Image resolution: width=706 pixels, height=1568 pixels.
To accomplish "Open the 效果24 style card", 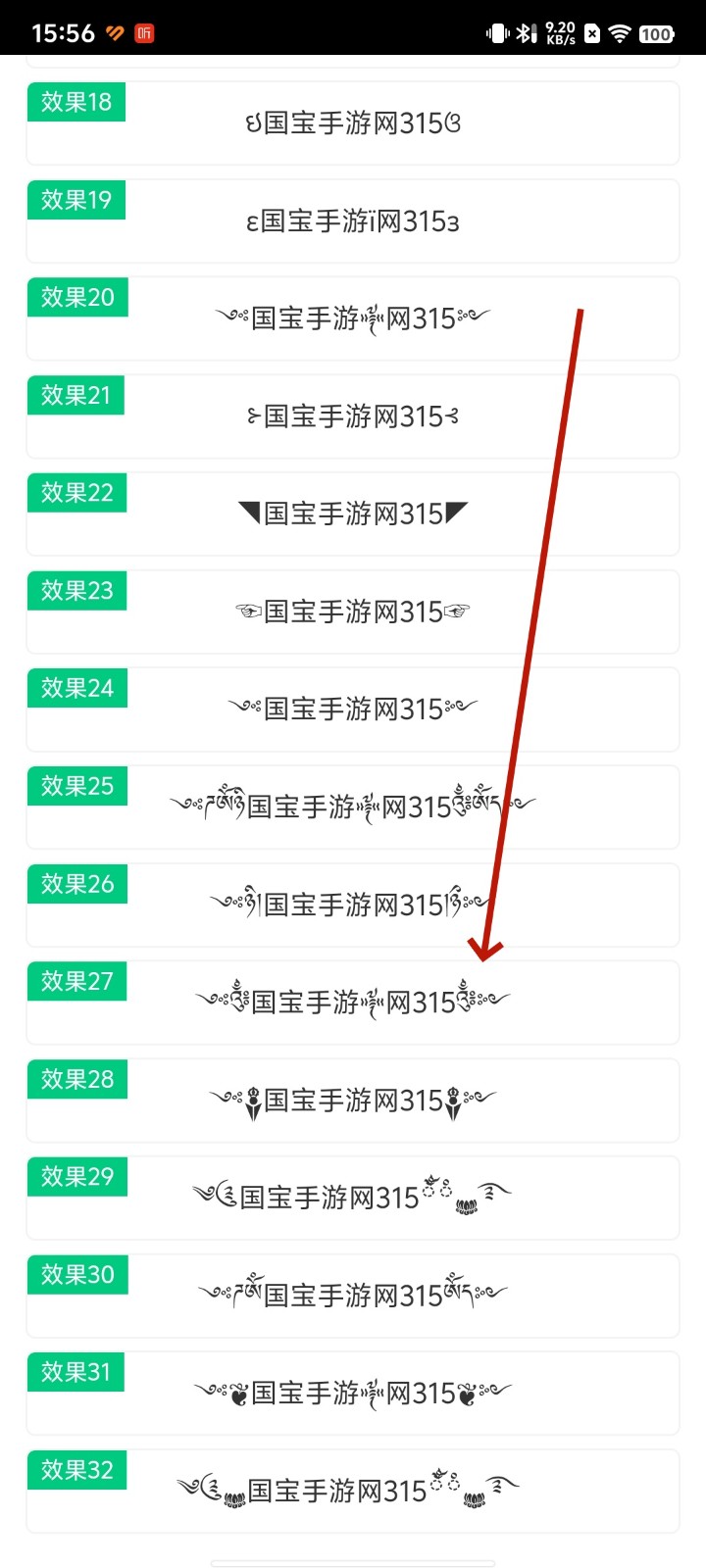I will pos(353,710).
